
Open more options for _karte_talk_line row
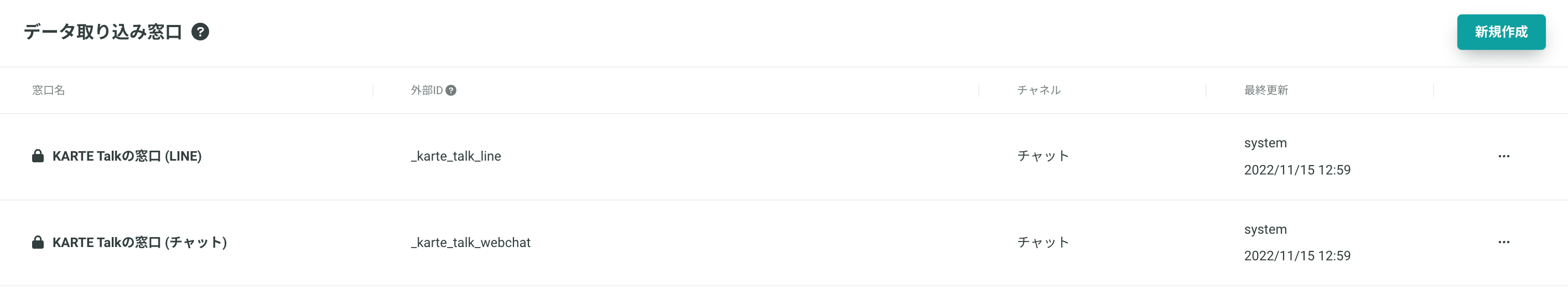1503,156
